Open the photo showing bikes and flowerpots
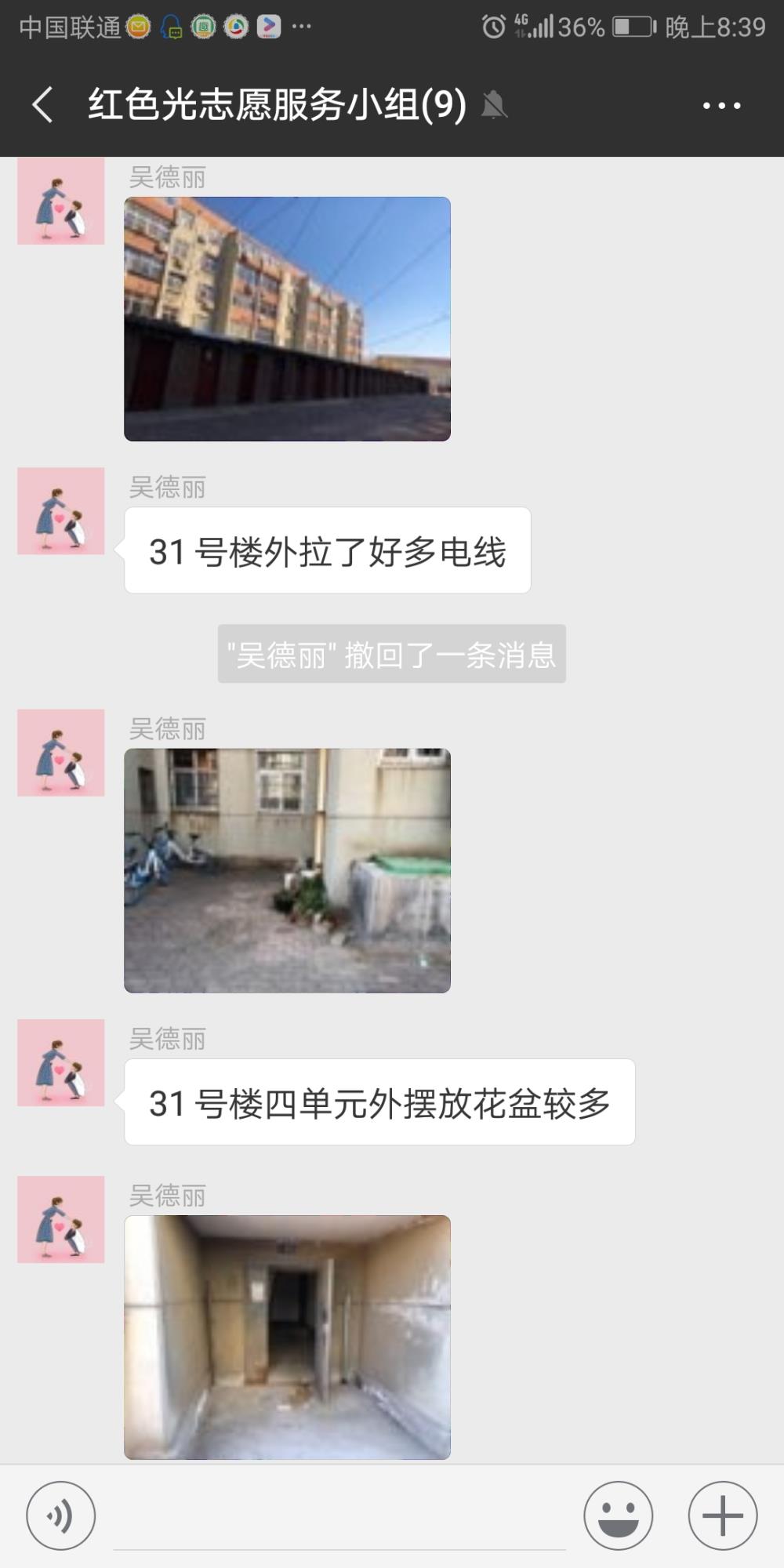The width and height of the screenshot is (784, 1568). [287, 870]
